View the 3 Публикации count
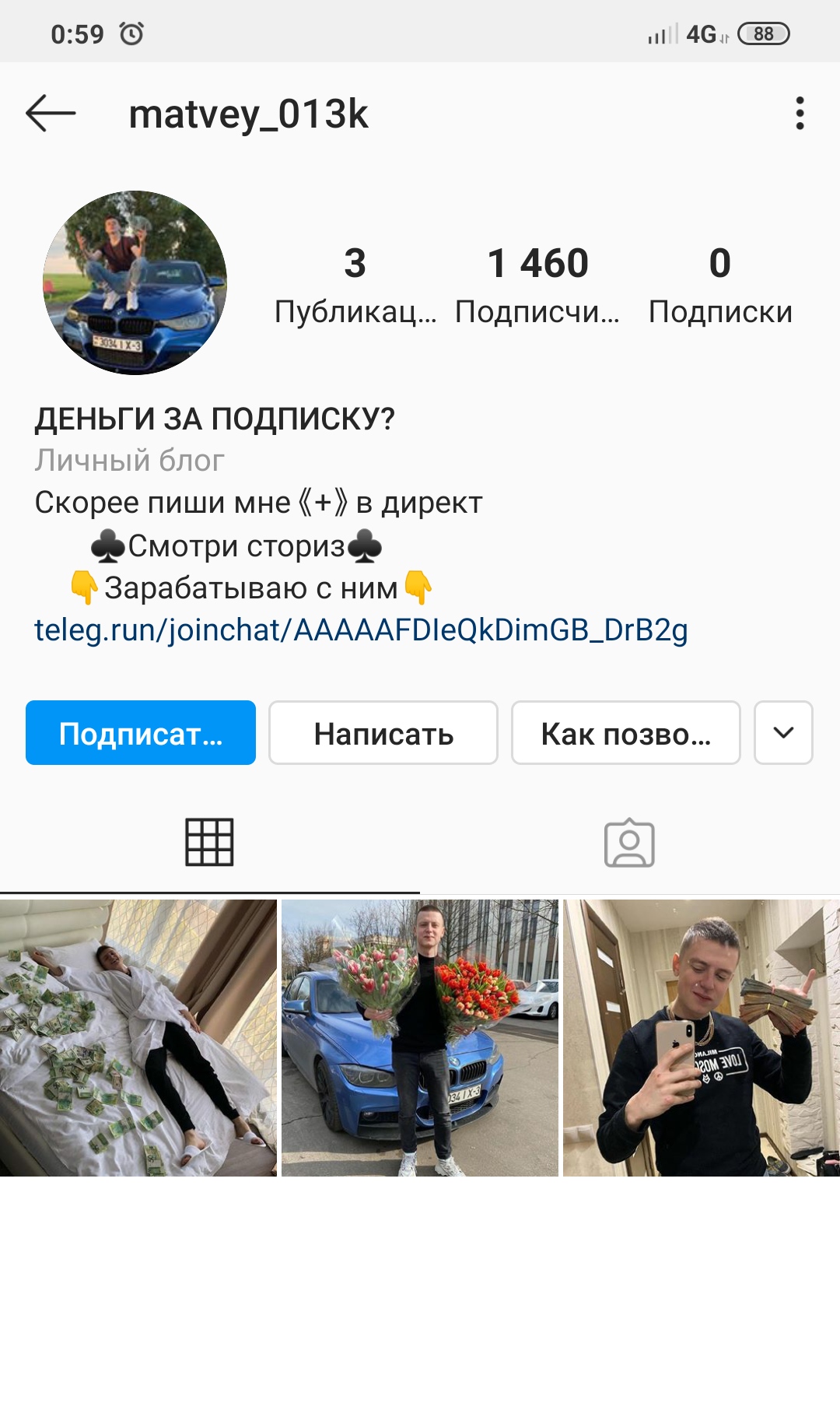The width and height of the screenshot is (840, 1424). click(x=355, y=285)
